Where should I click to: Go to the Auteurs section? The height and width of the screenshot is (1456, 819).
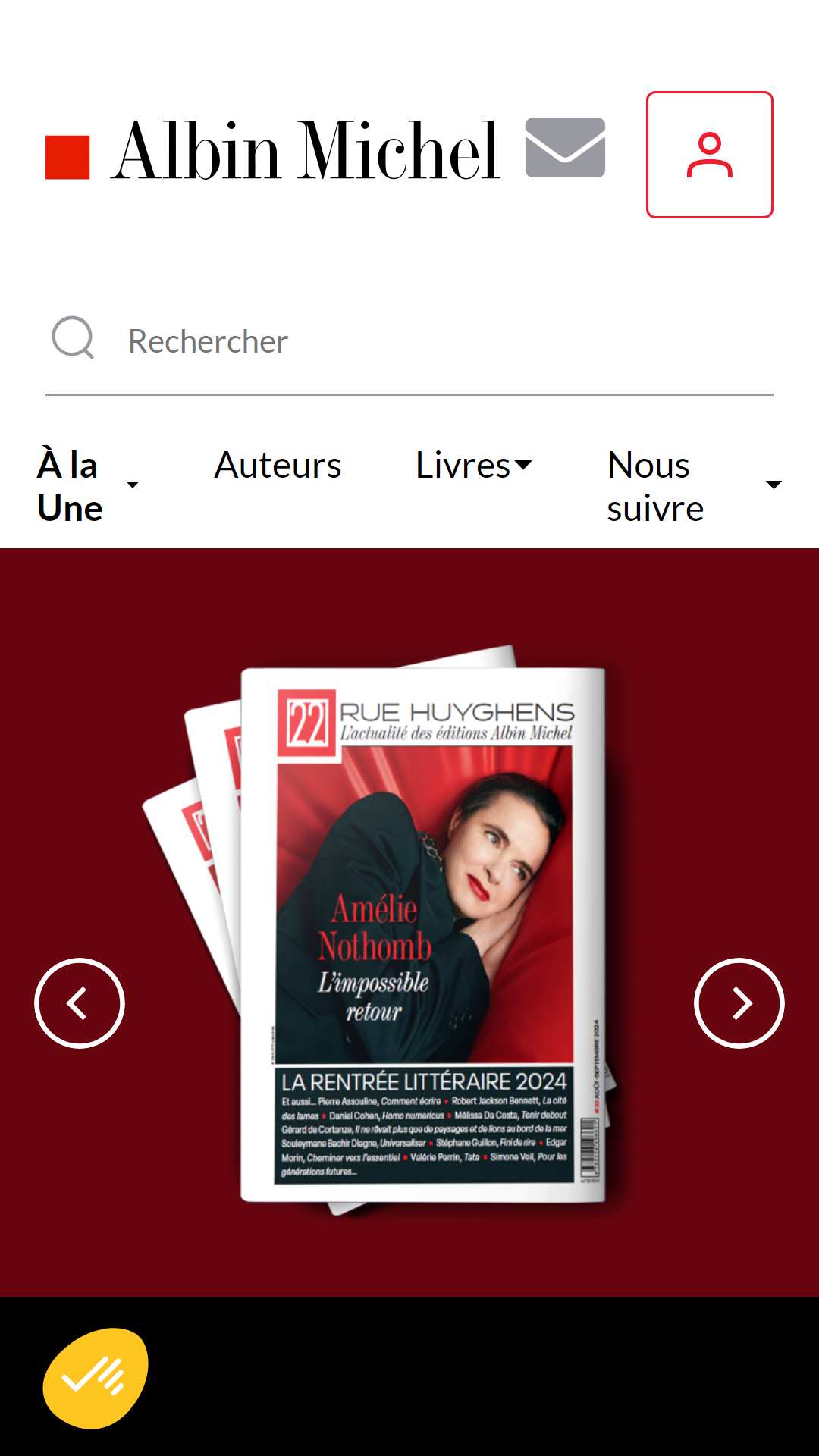278,465
